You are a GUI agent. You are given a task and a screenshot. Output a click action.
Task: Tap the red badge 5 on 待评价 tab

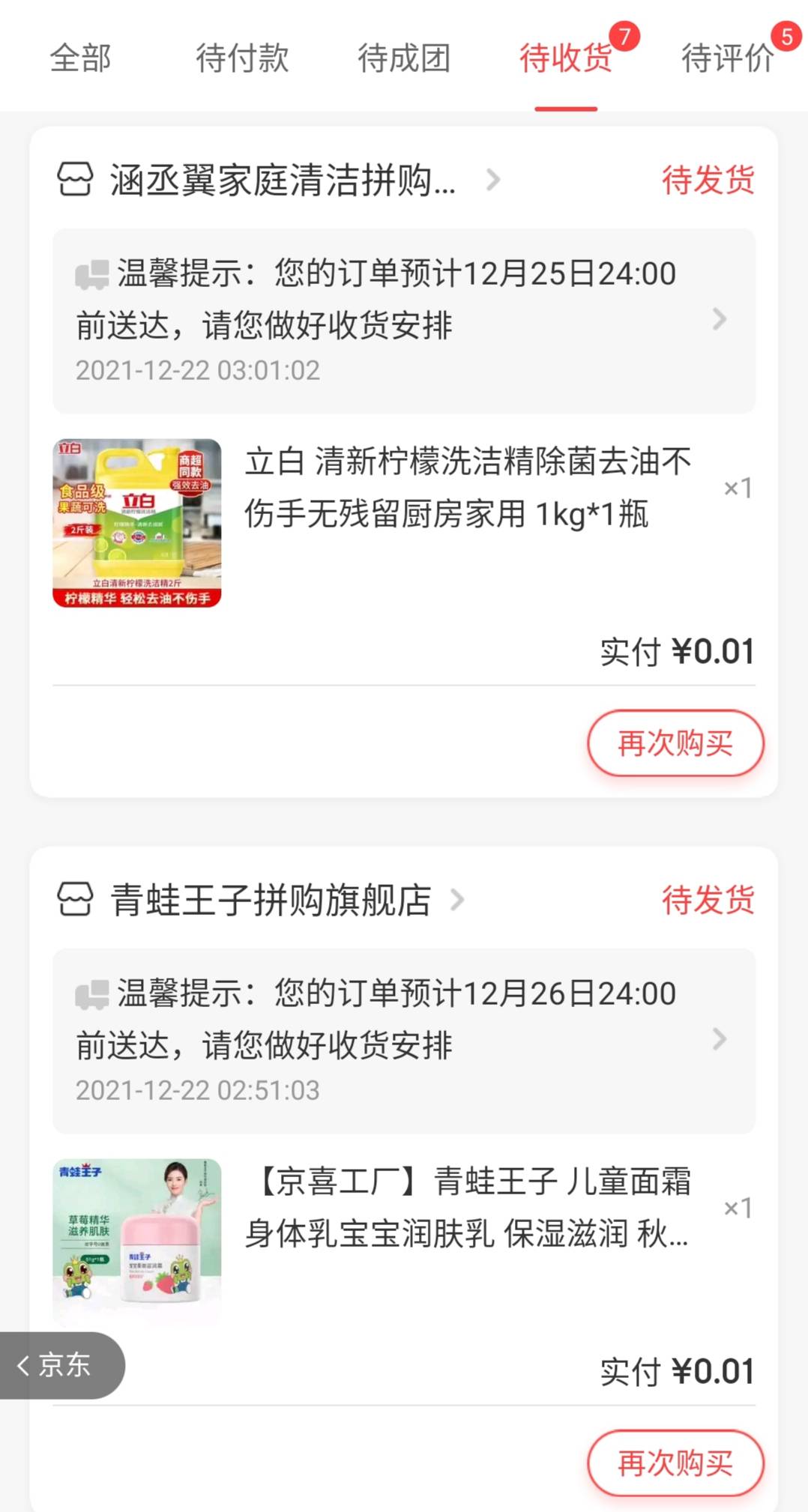point(786,36)
